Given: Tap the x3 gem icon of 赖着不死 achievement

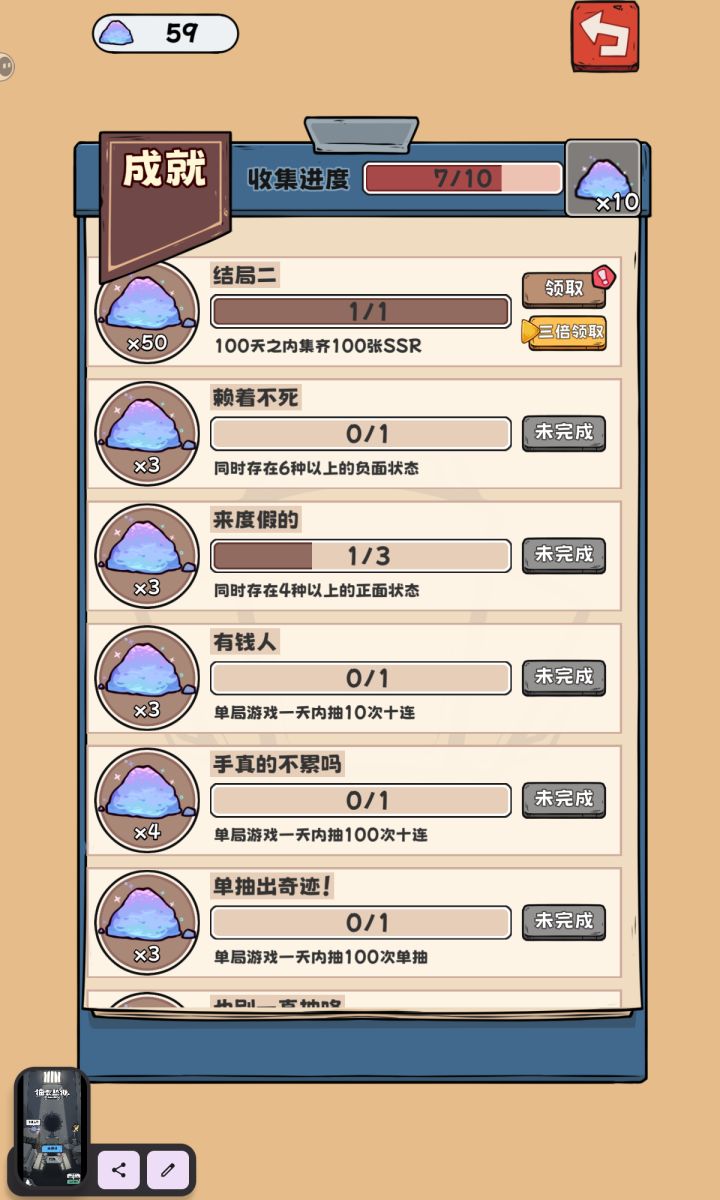Looking at the screenshot, I should click(x=147, y=434).
